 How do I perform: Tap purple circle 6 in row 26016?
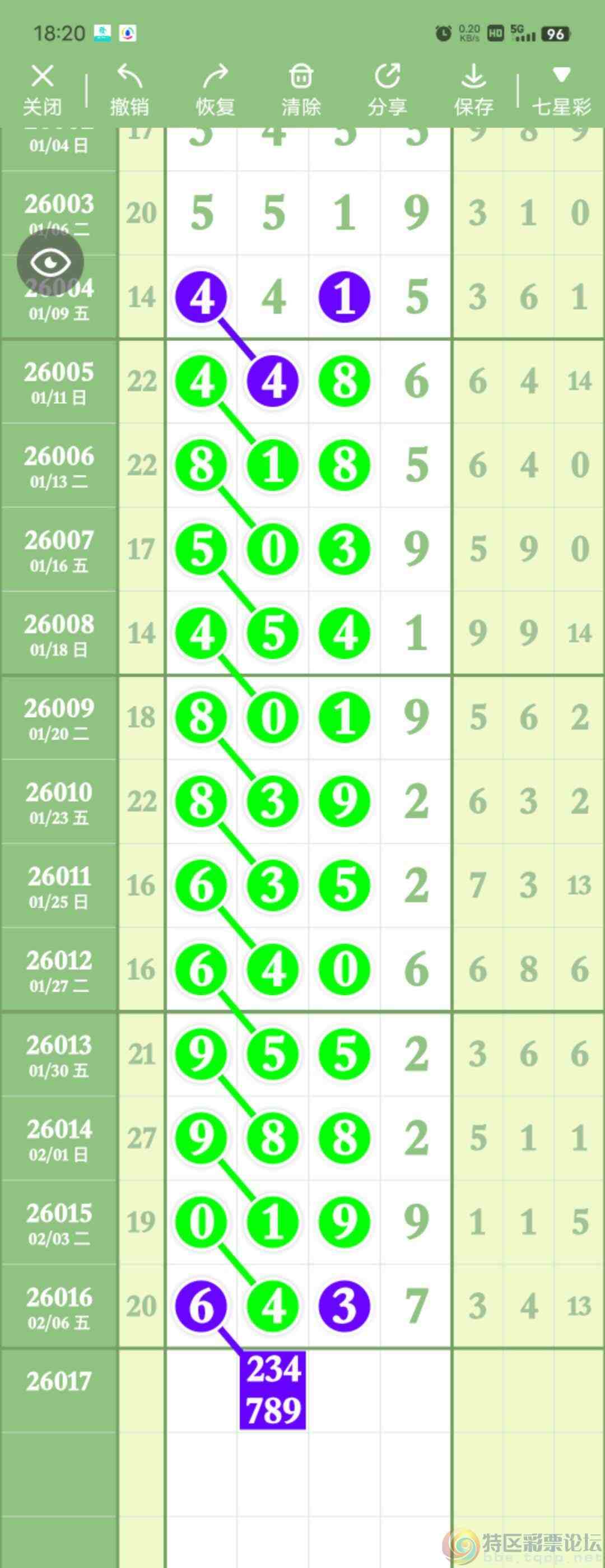point(202,1306)
